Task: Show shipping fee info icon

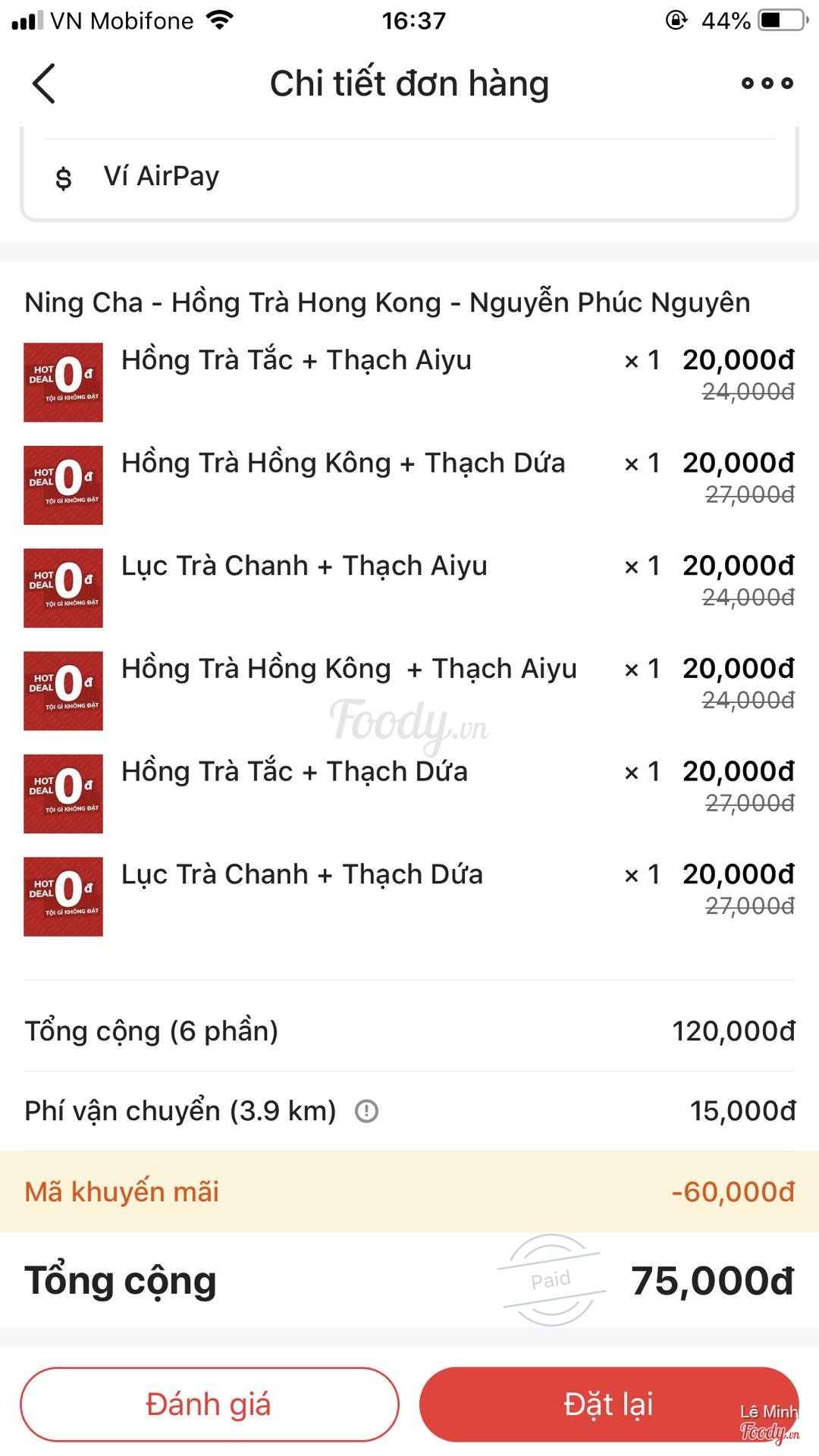Action: click(x=366, y=1112)
